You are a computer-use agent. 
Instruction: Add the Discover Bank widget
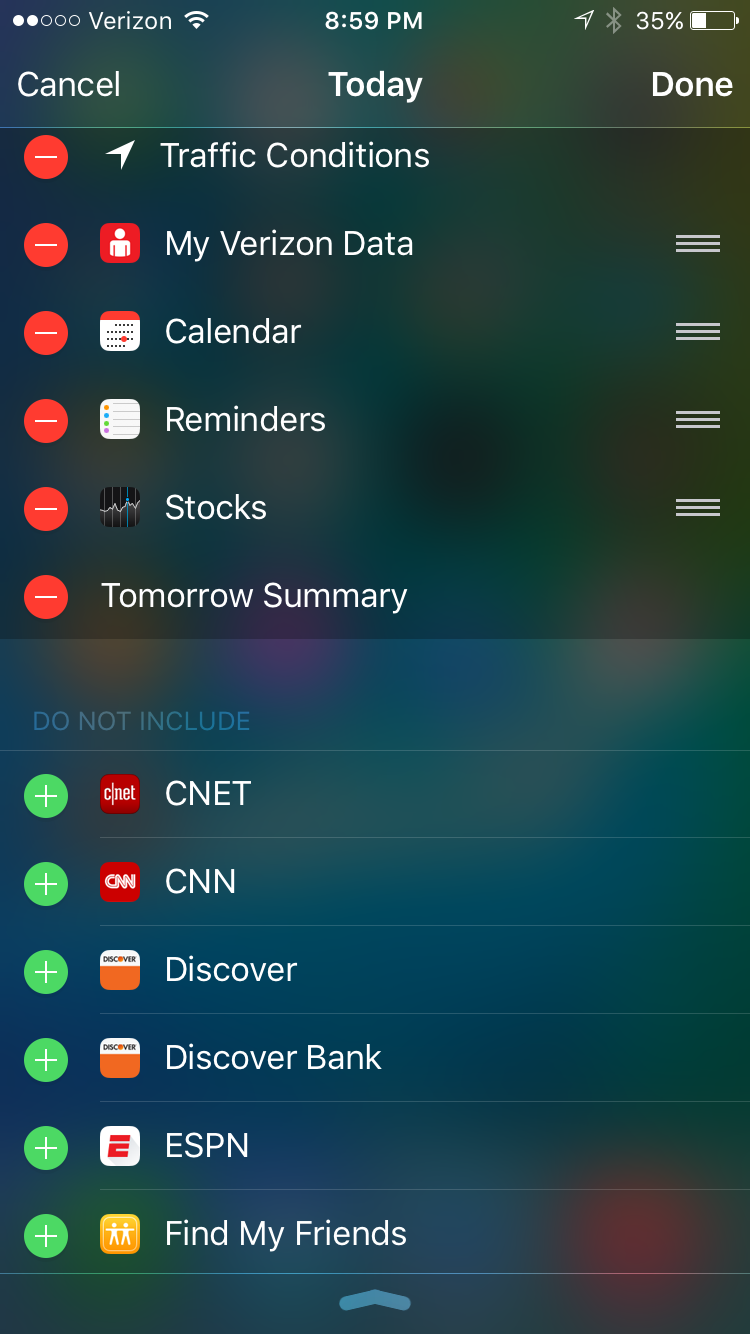pyautogui.click(x=46, y=1059)
